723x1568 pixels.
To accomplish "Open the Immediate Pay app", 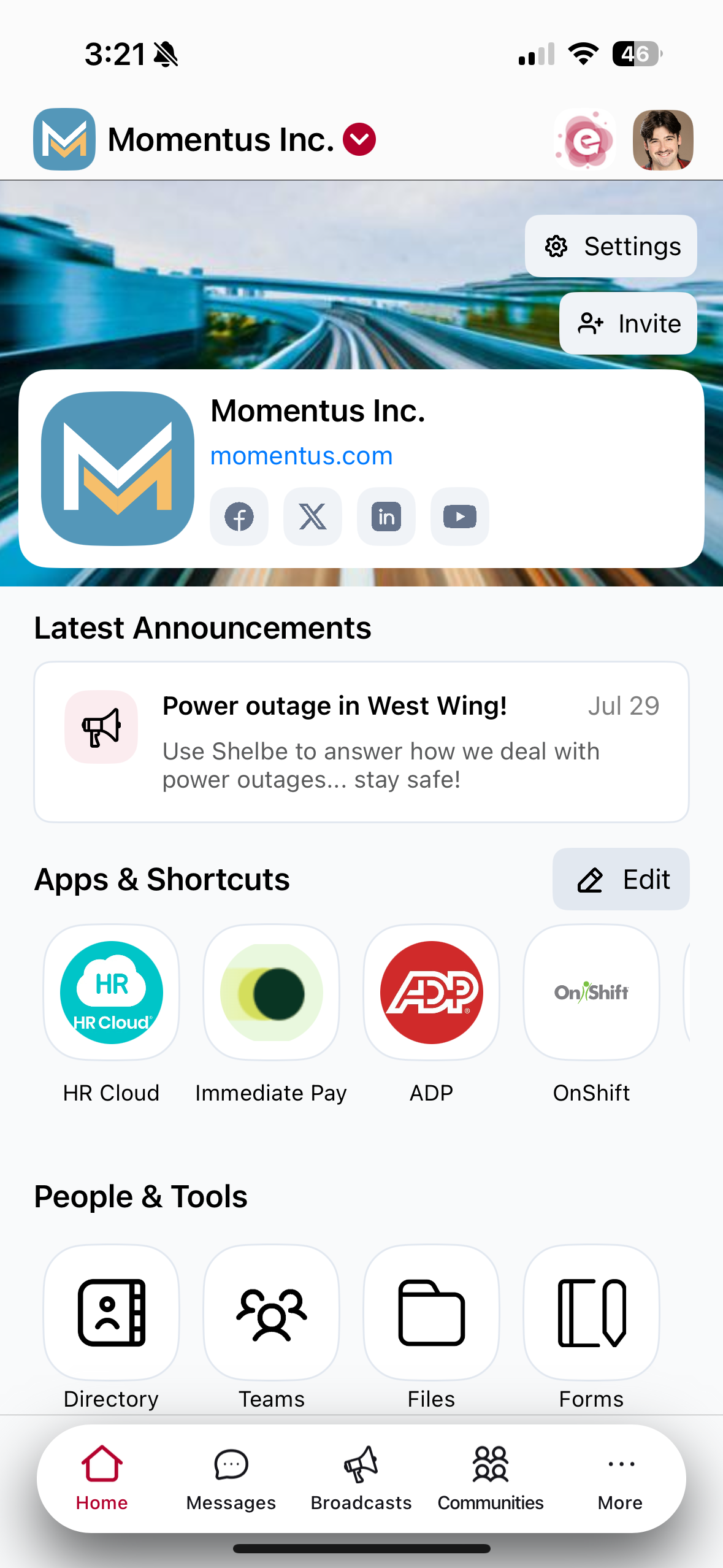I will point(271,993).
